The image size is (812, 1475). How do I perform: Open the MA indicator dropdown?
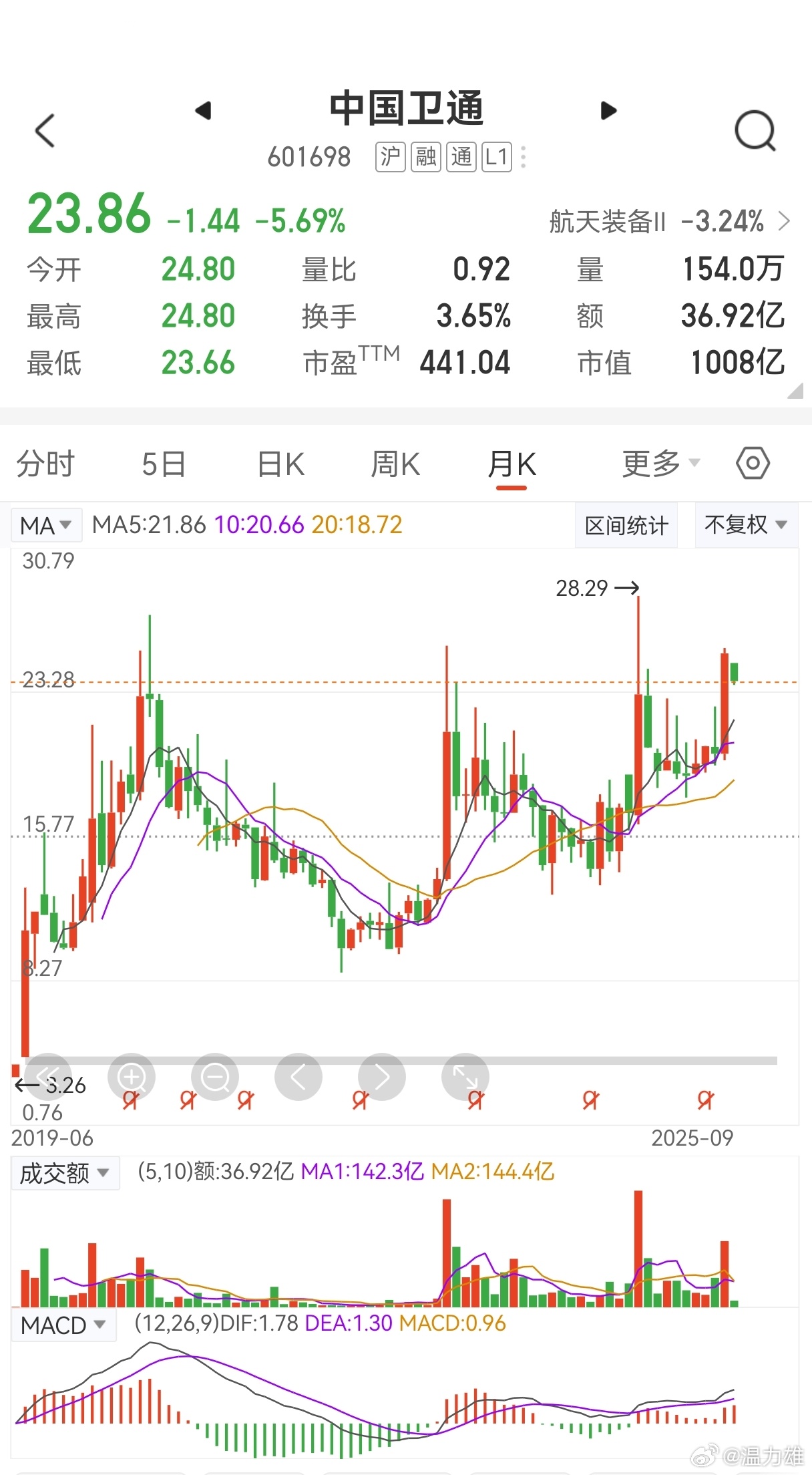(x=45, y=526)
